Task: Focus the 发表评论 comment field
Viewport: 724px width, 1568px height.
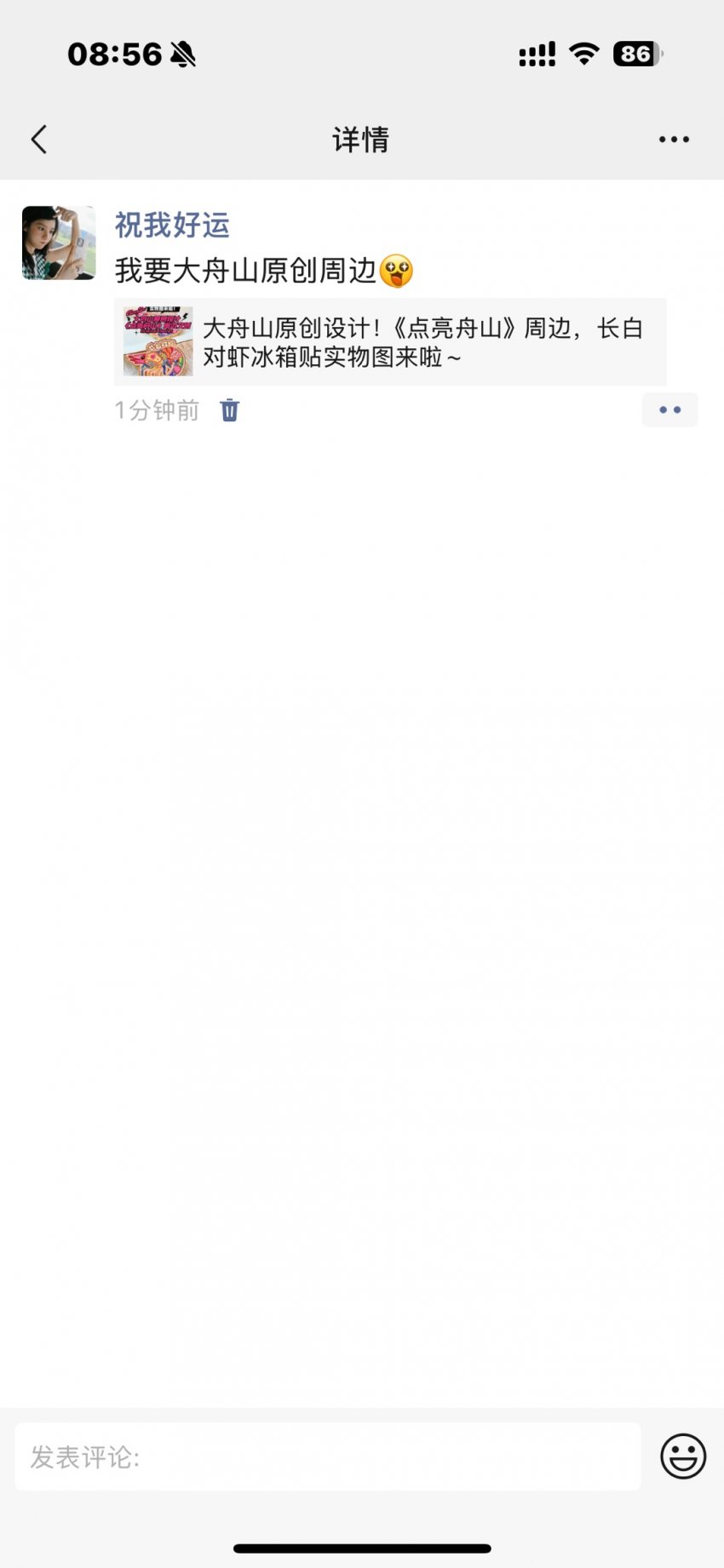Action: [328, 1456]
